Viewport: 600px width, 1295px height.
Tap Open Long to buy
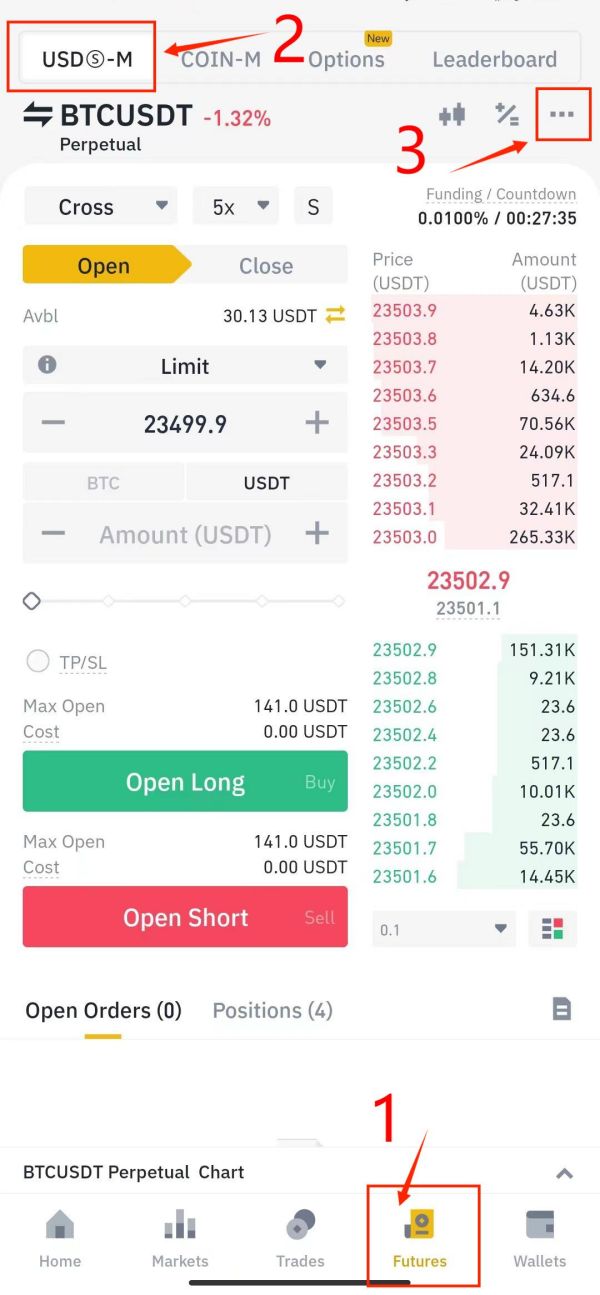click(x=185, y=782)
